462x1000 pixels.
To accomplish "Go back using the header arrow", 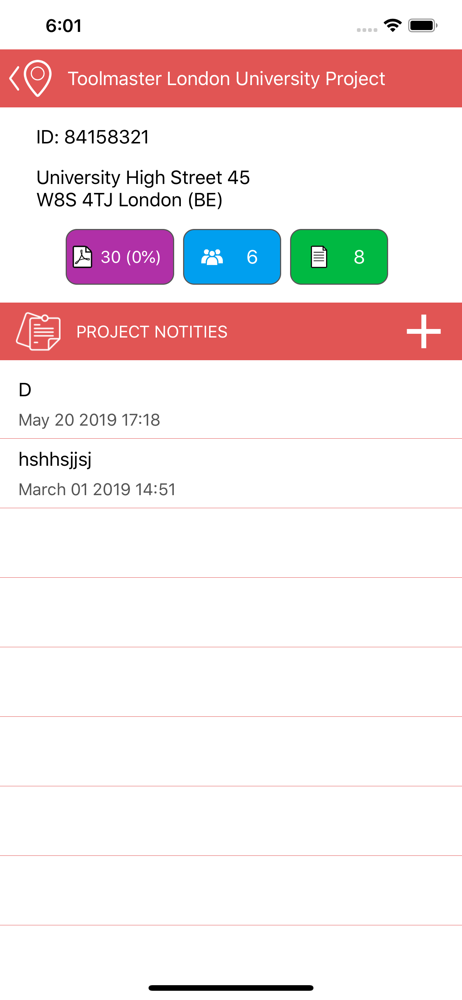I will [15, 78].
